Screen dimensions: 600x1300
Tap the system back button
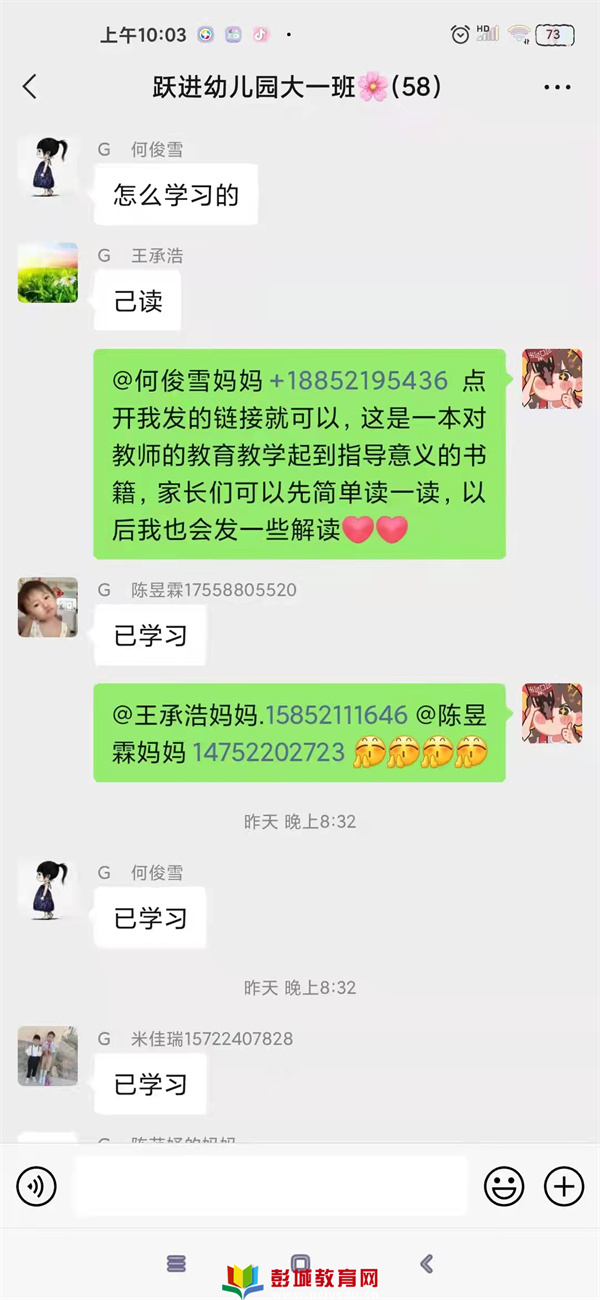pyautogui.click(x=426, y=1264)
